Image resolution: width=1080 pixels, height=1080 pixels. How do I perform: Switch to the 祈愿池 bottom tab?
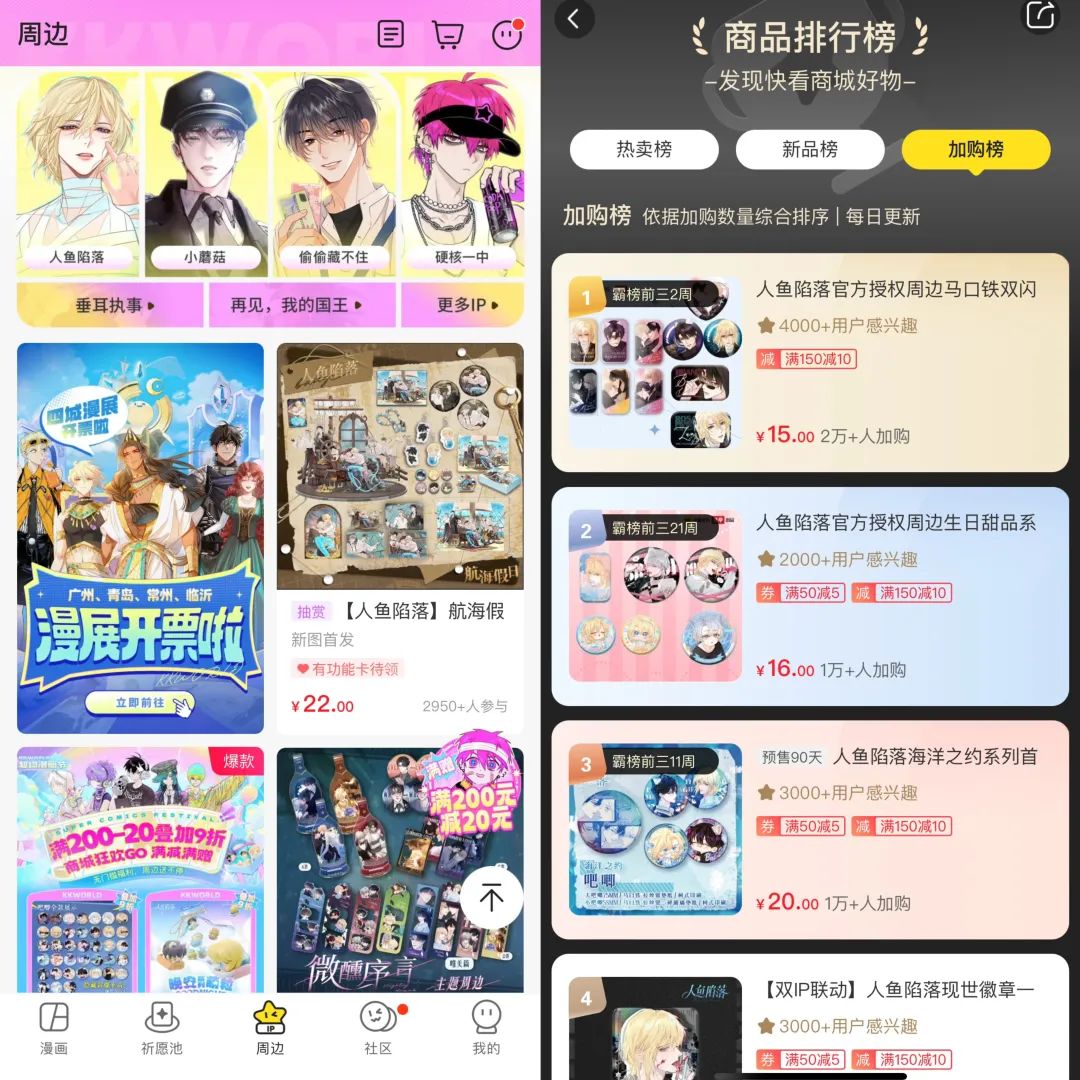click(x=162, y=1028)
